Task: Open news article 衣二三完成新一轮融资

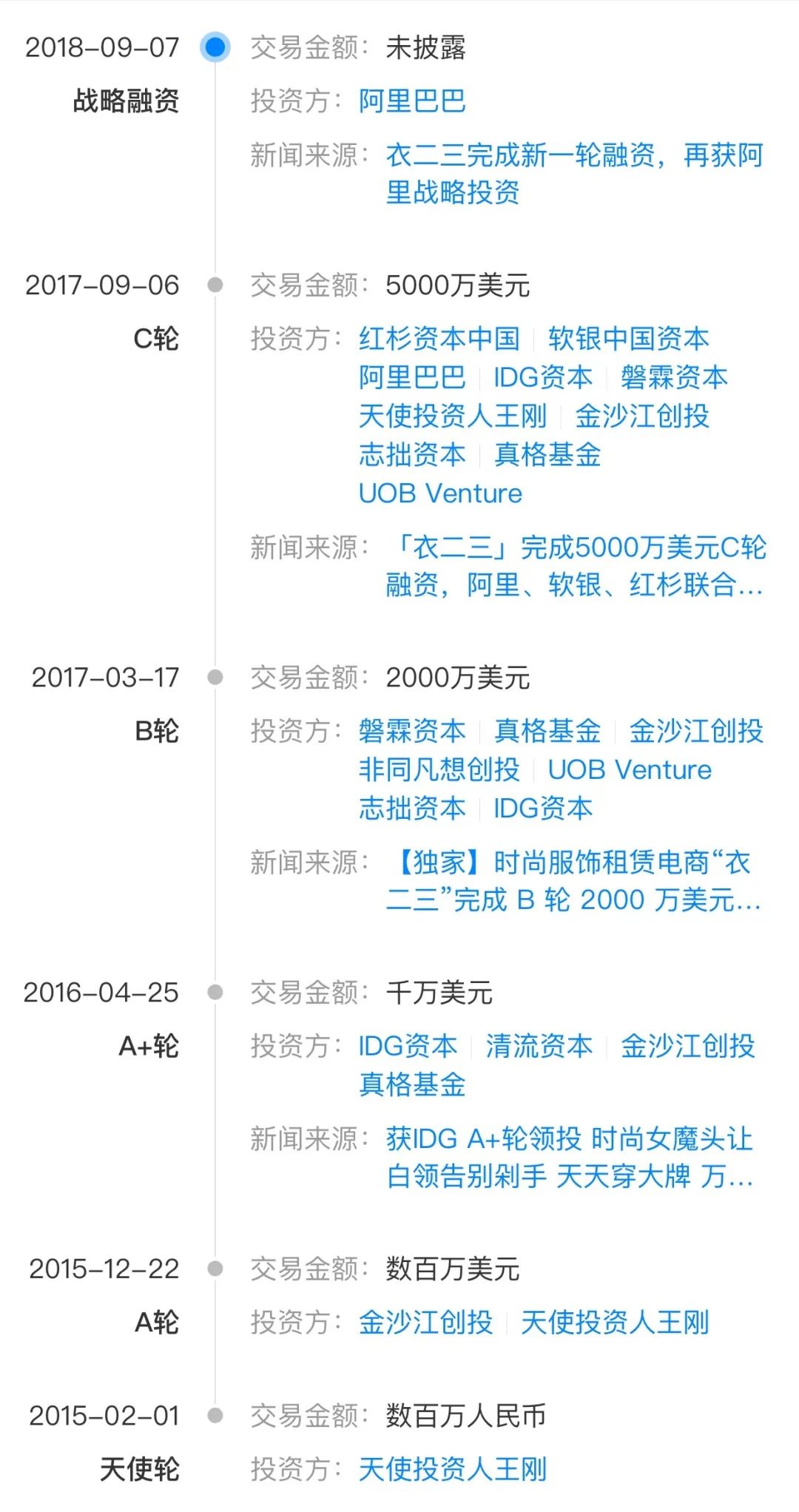Action: click(x=575, y=174)
